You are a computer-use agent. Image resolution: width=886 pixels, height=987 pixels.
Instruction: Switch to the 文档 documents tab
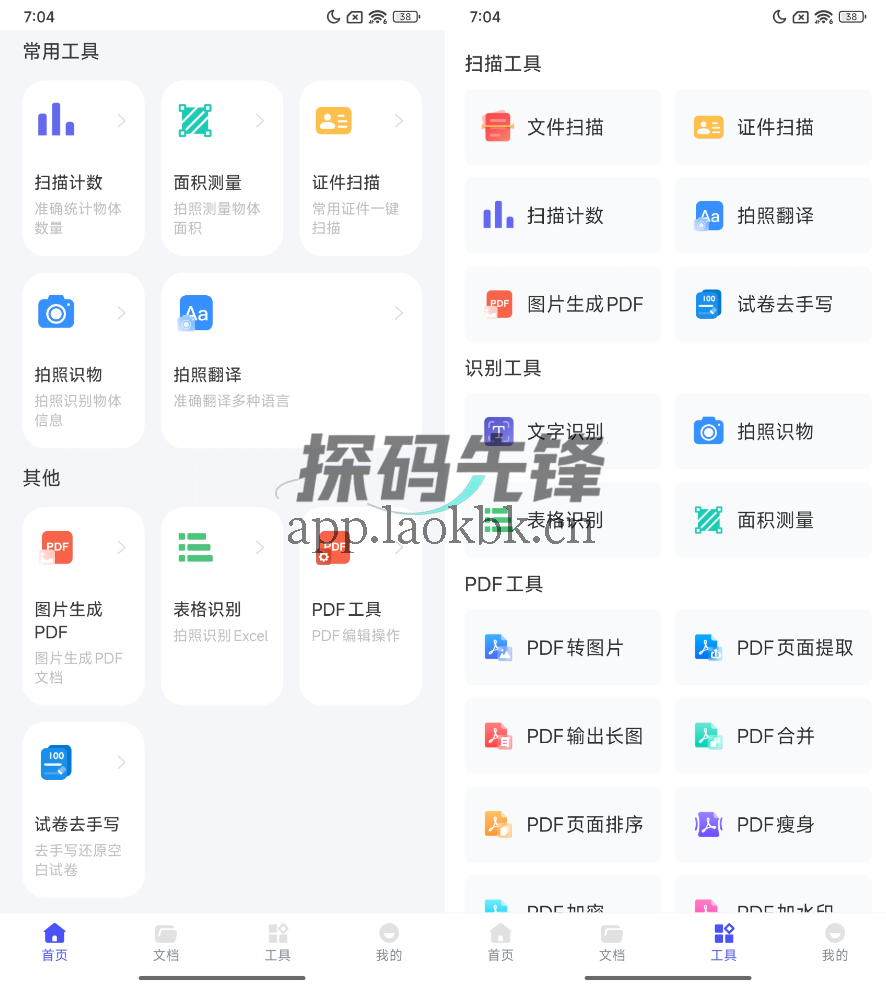click(166, 945)
